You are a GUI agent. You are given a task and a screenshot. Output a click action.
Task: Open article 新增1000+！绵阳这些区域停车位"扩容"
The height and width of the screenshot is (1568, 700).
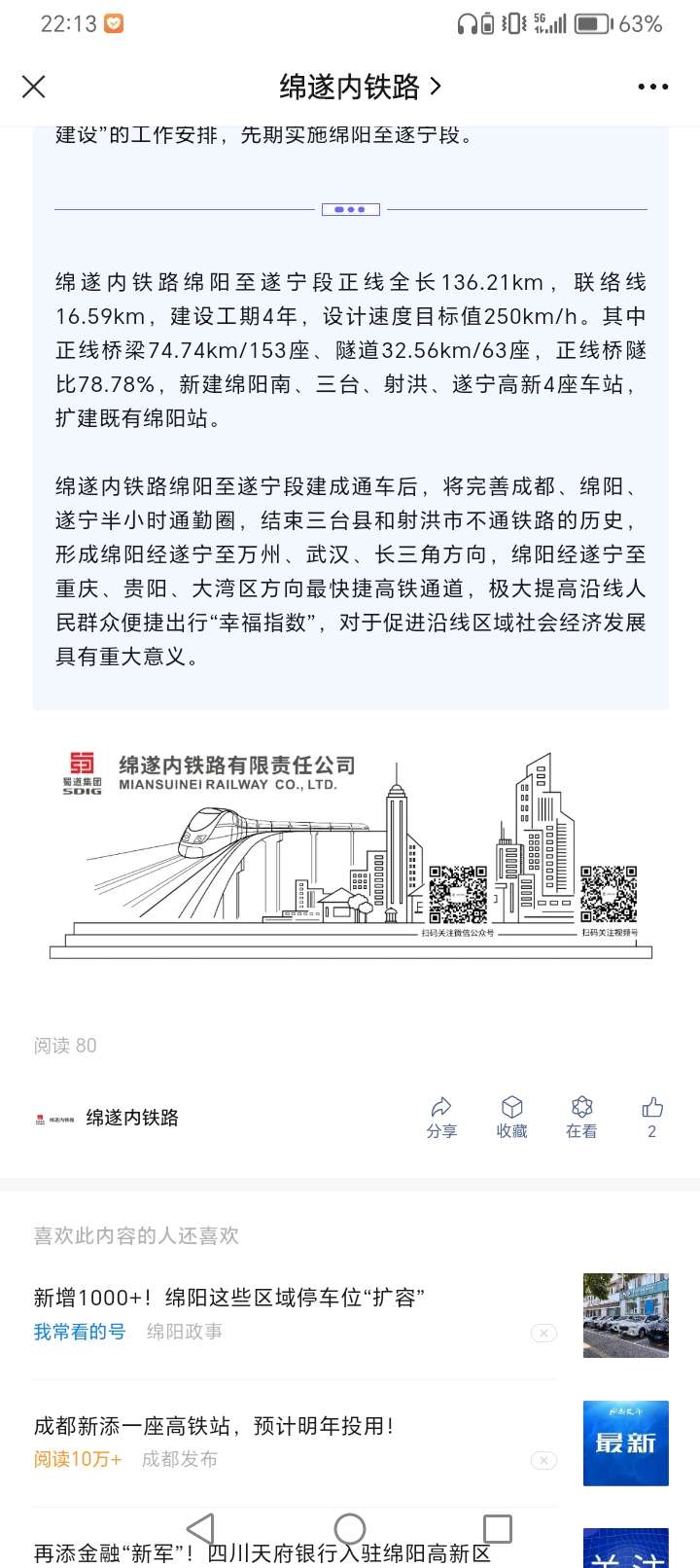[229, 1298]
